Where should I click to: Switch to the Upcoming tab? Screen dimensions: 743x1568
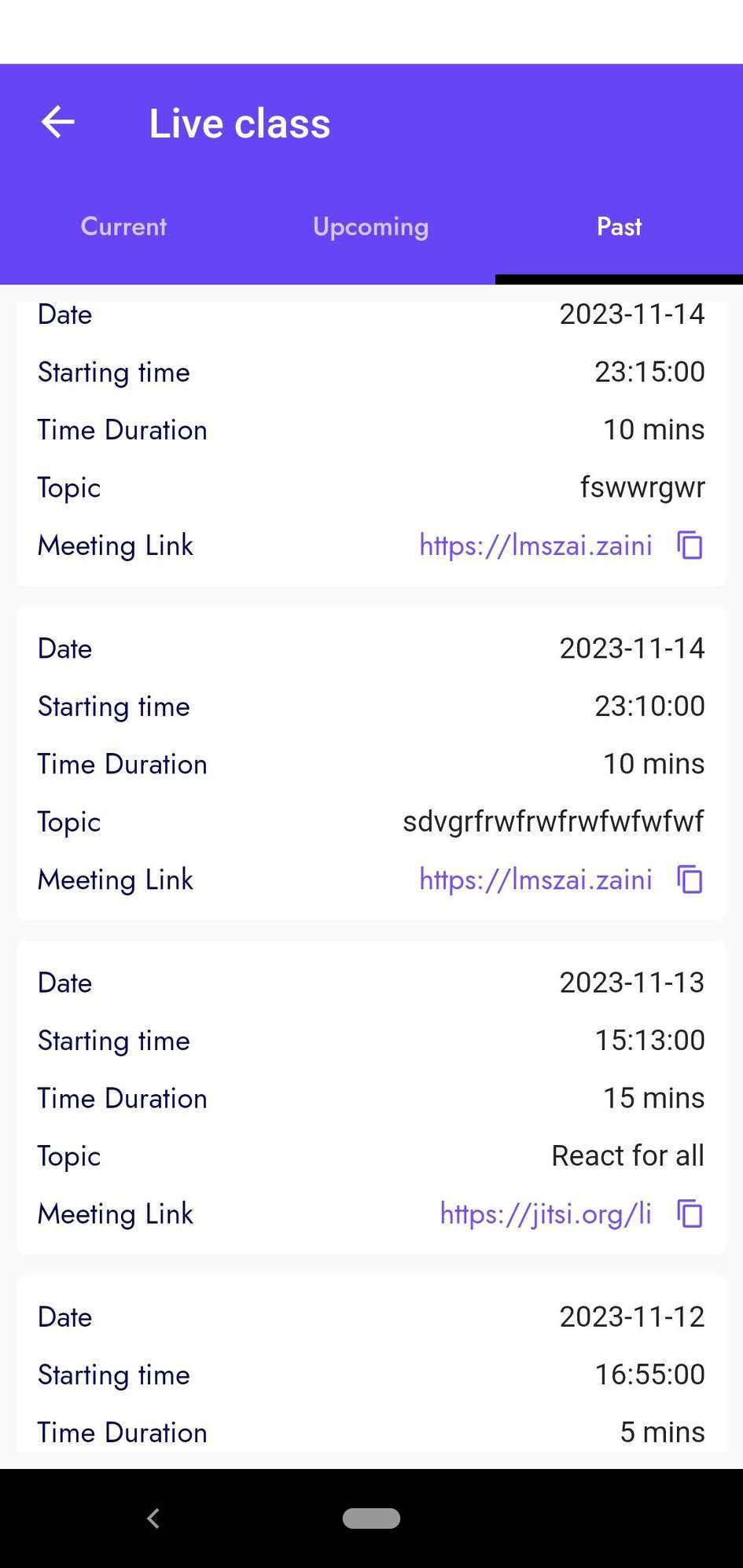(370, 226)
